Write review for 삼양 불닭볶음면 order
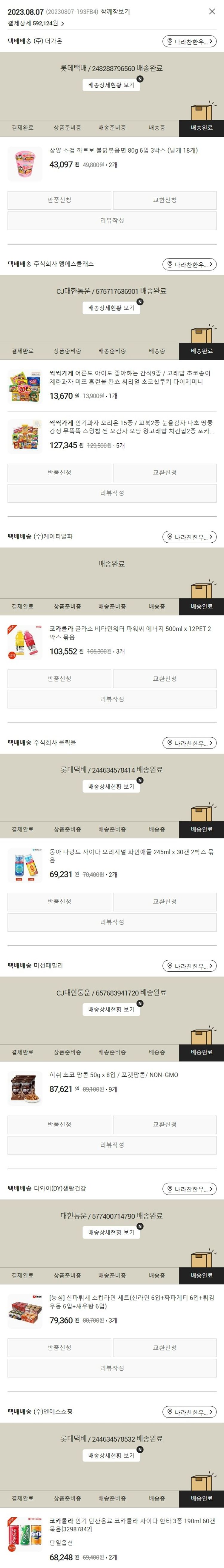 (112, 220)
